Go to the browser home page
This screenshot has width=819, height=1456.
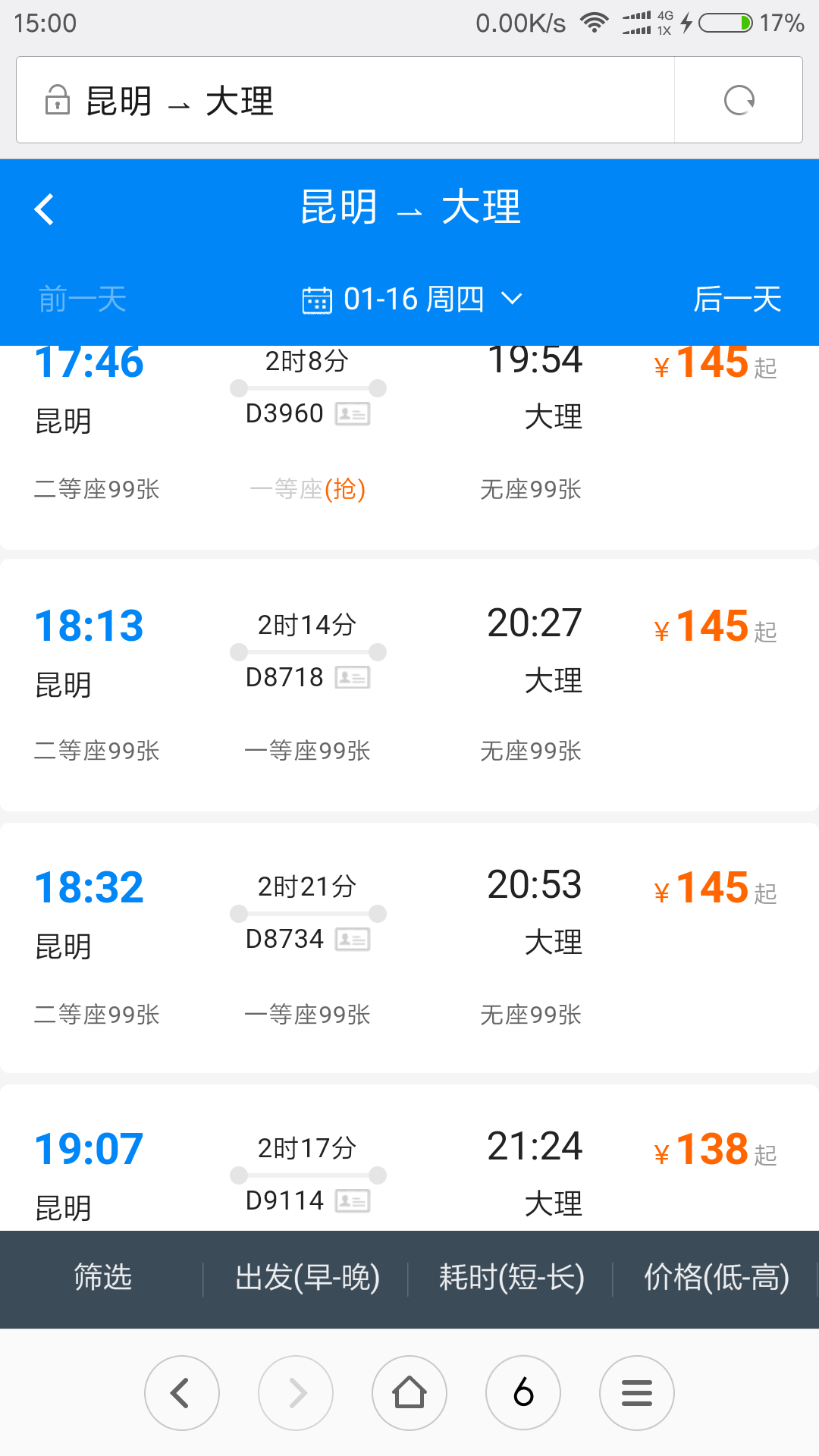409,1393
